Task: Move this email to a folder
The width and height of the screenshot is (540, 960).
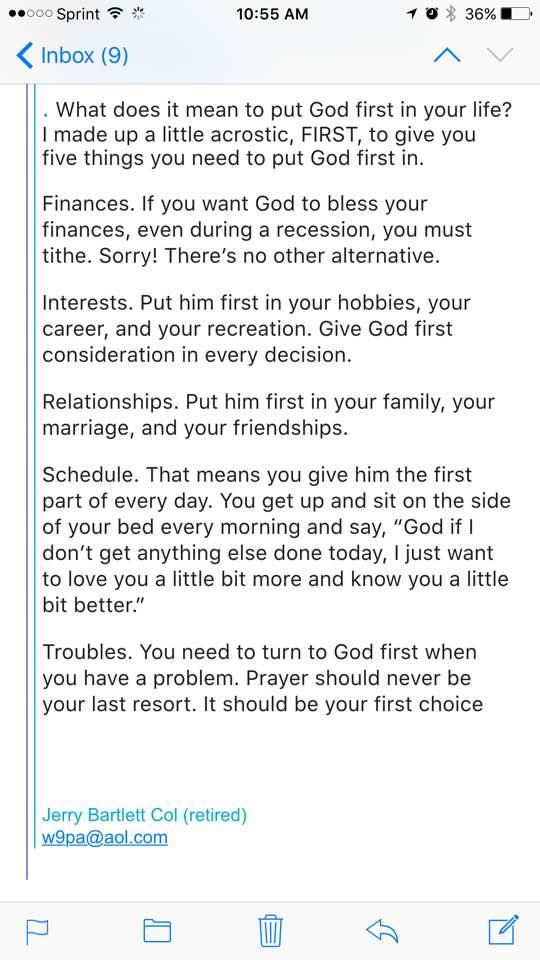Action: (x=157, y=931)
